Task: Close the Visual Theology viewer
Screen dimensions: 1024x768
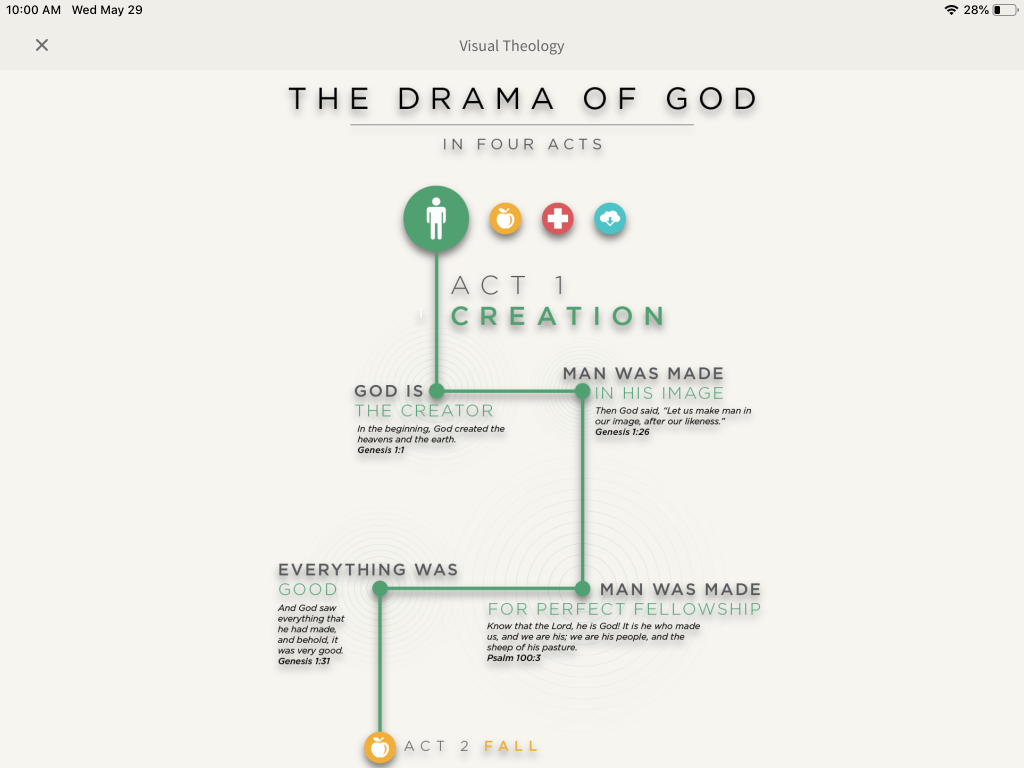Action: (x=42, y=45)
